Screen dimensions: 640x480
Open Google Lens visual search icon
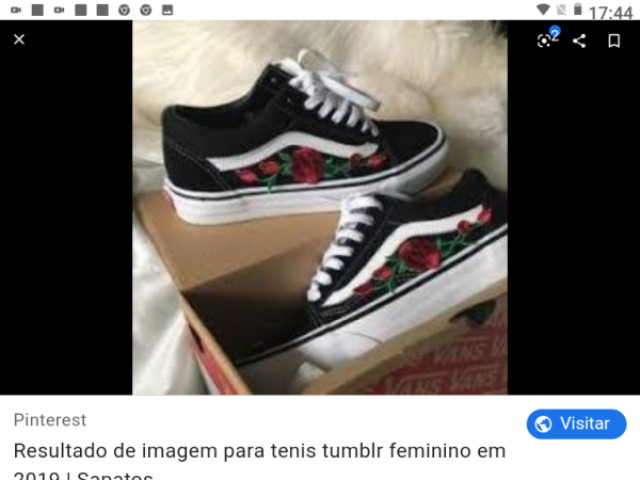click(546, 40)
